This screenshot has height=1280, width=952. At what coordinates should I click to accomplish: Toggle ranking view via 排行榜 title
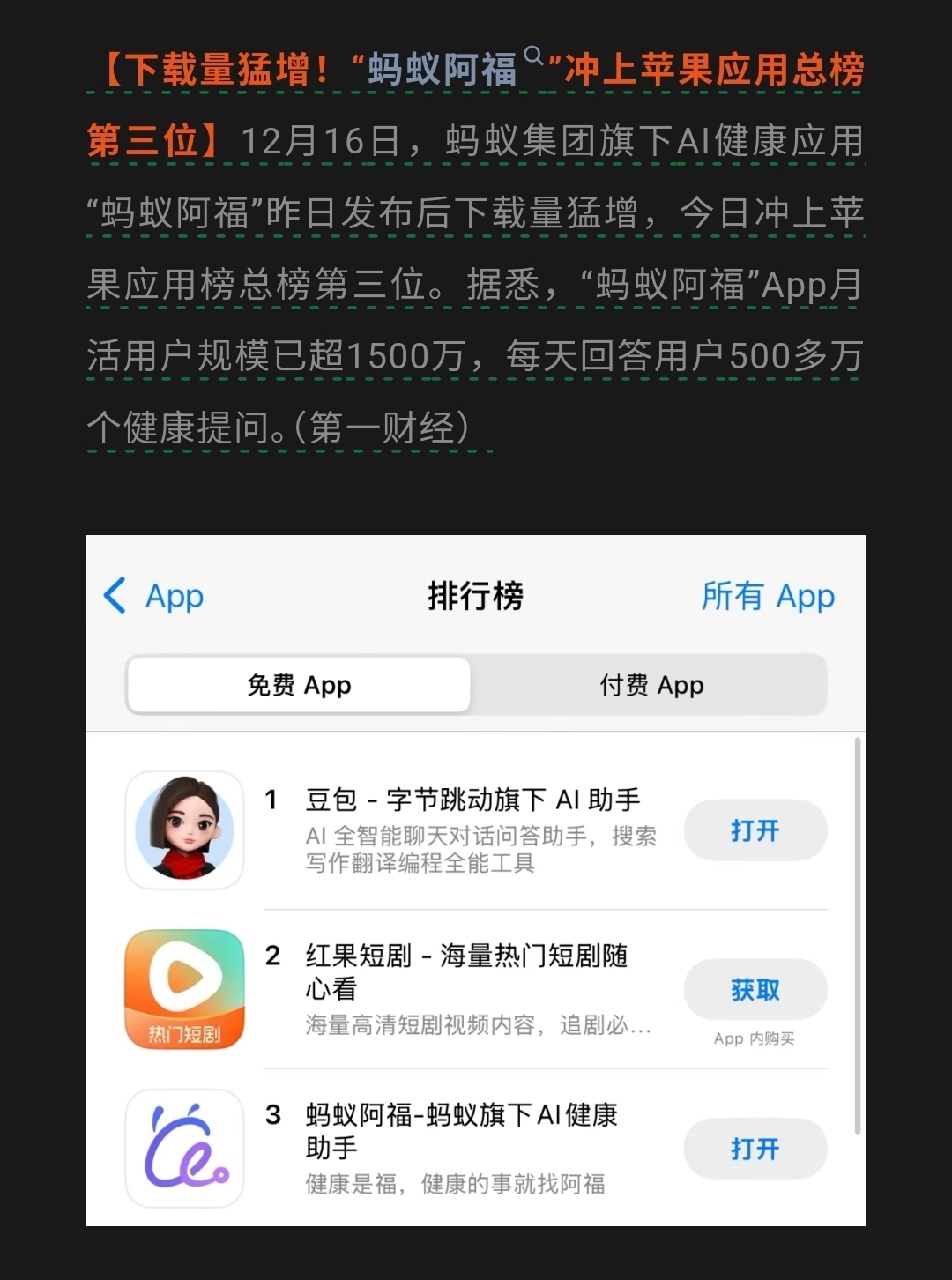(475, 596)
